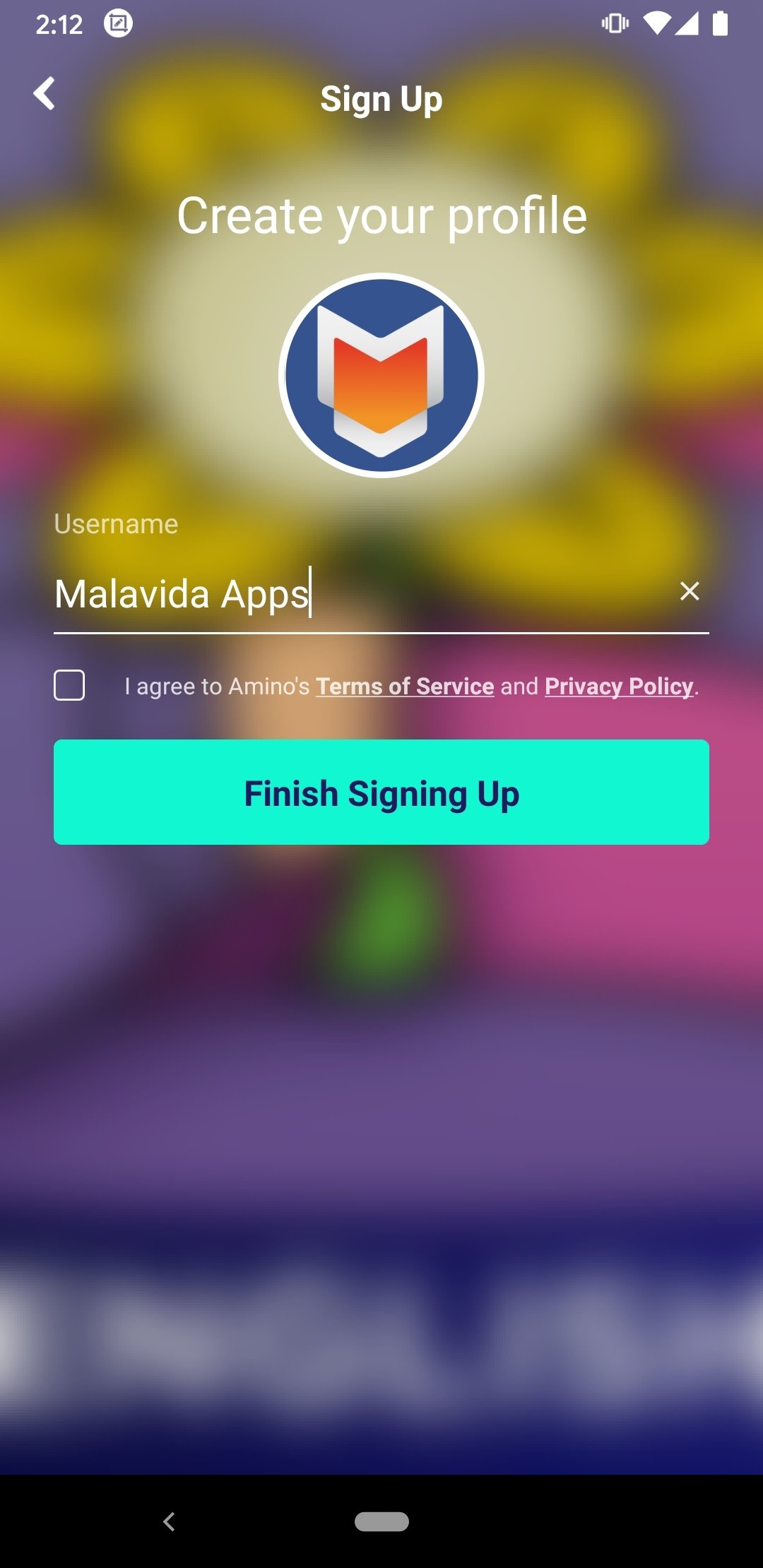Tap the system back button
The width and height of the screenshot is (763, 1568).
(169, 1521)
